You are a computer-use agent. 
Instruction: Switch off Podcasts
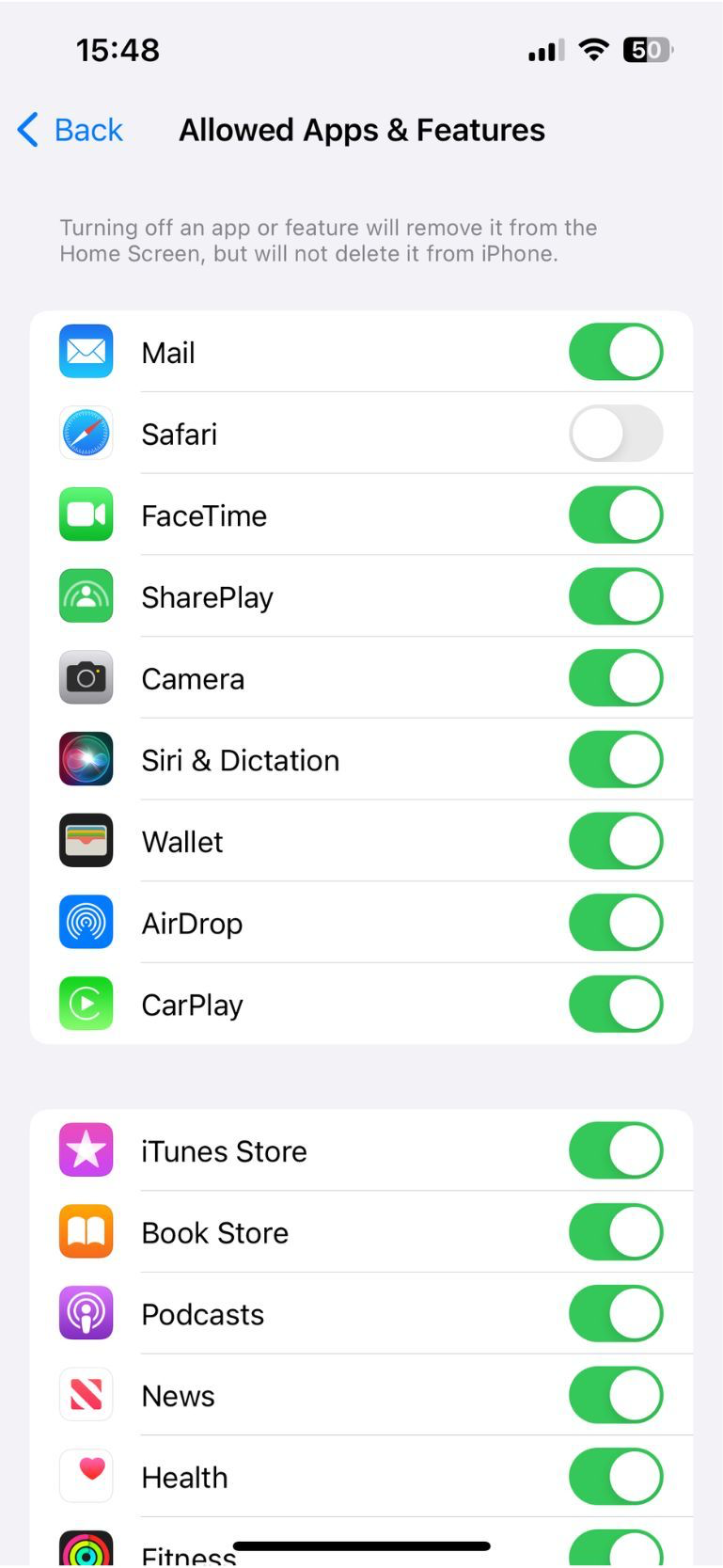pos(615,1314)
